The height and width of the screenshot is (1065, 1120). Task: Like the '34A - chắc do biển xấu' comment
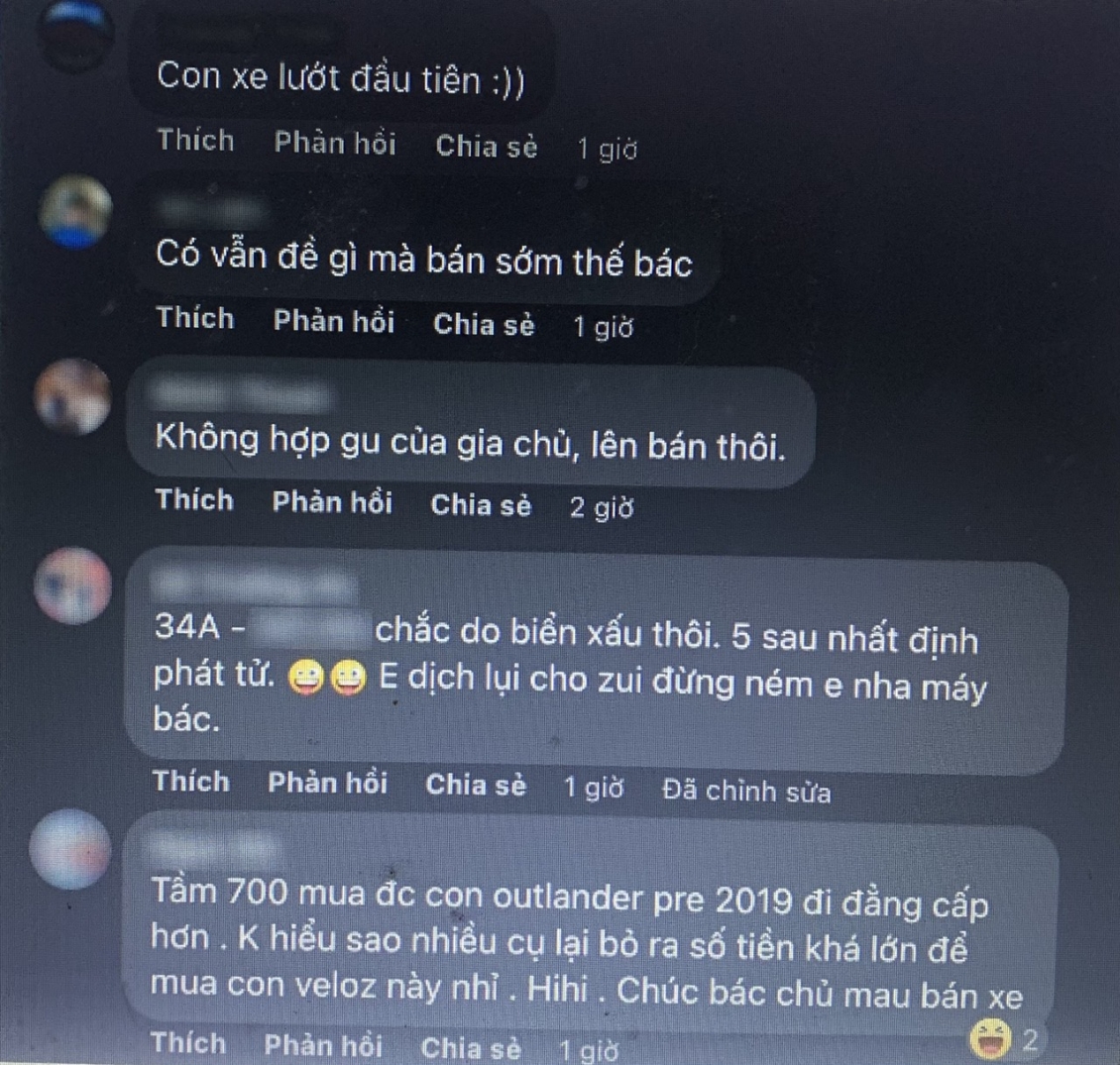(x=191, y=782)
